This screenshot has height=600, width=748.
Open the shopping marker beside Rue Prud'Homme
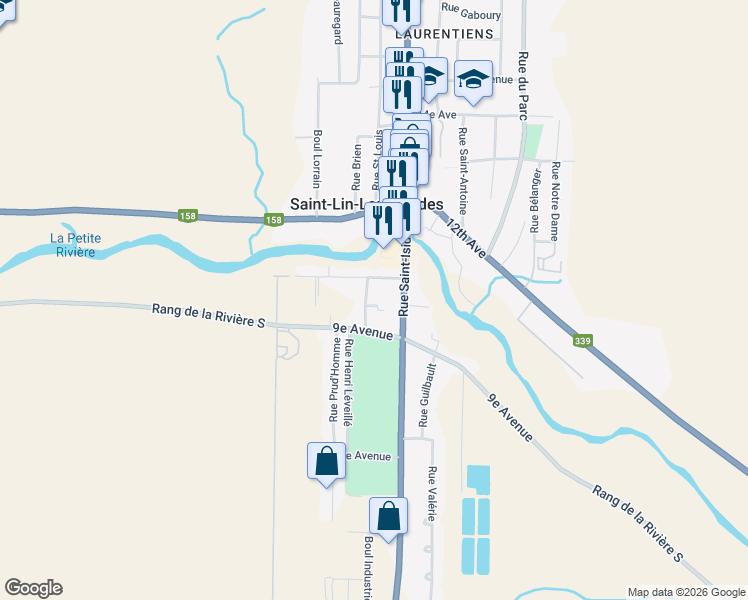pos(326,462)
